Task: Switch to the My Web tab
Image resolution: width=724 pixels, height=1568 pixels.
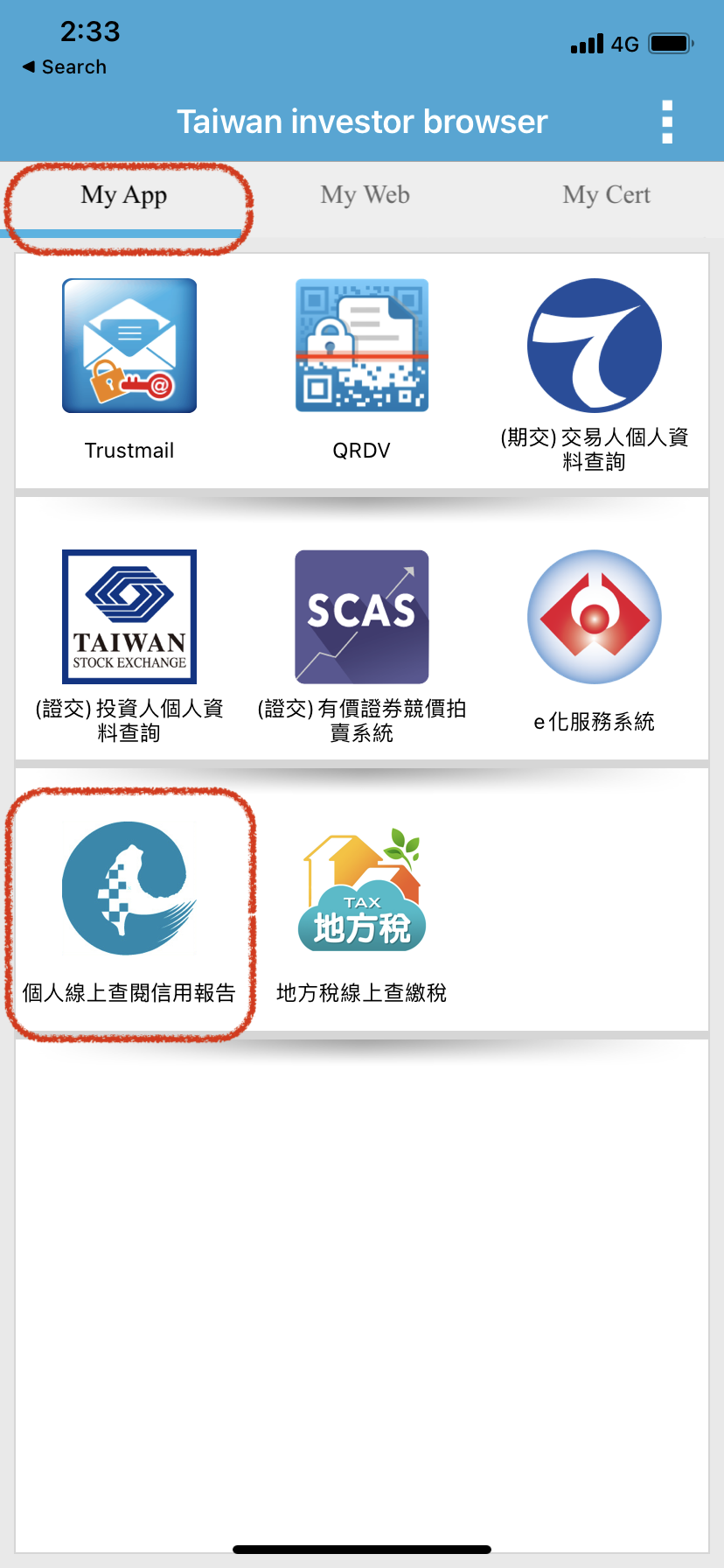Action: point(364,194)
